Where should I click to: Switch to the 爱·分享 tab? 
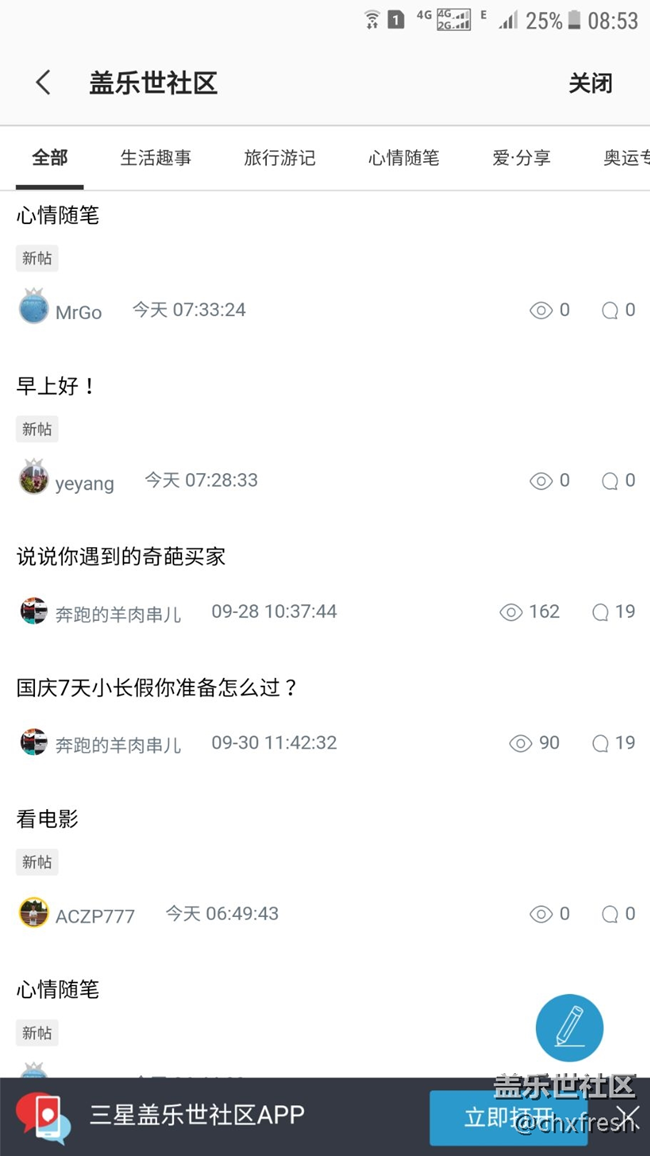click(521, 158)
